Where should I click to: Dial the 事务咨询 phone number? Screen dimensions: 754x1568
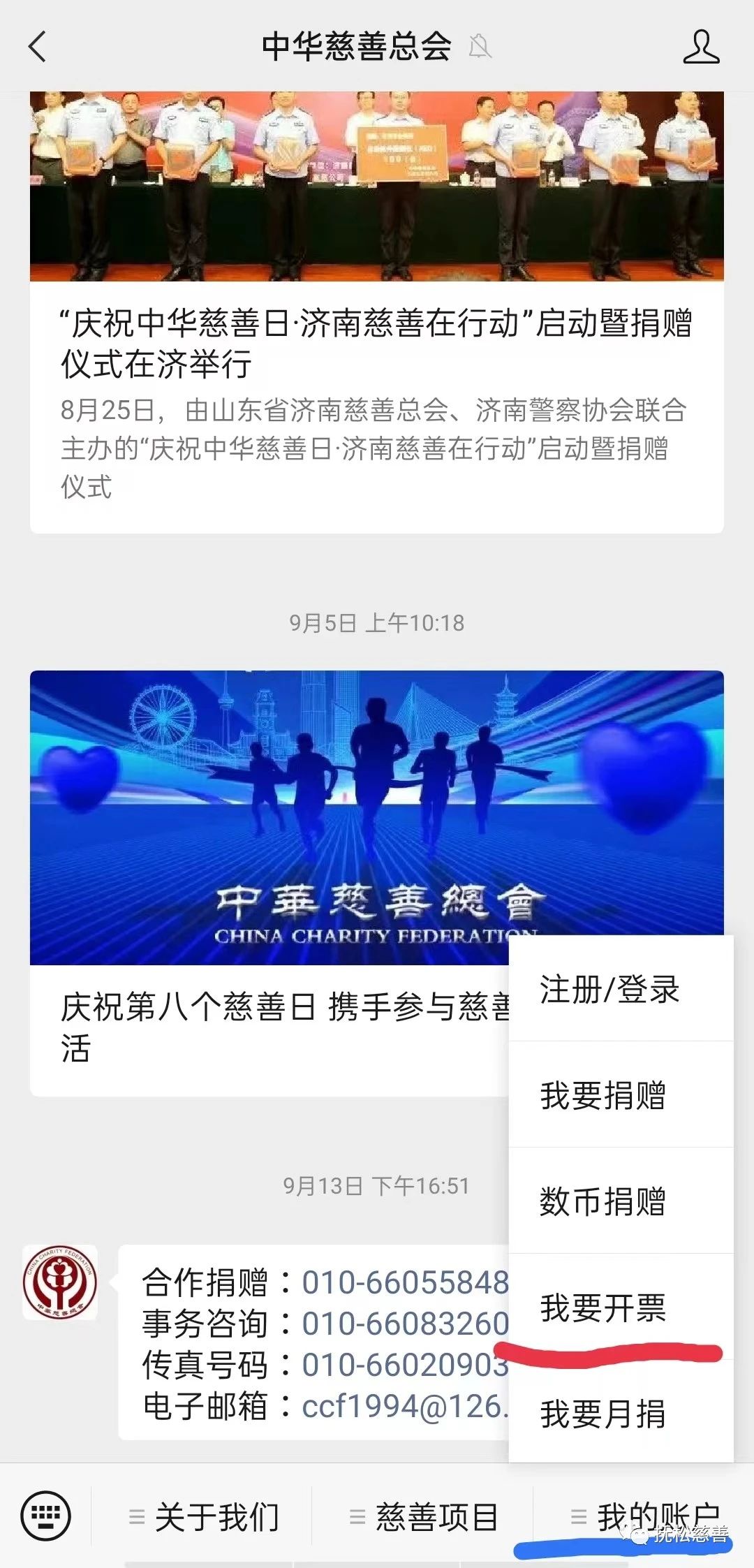coord(405,1323)
